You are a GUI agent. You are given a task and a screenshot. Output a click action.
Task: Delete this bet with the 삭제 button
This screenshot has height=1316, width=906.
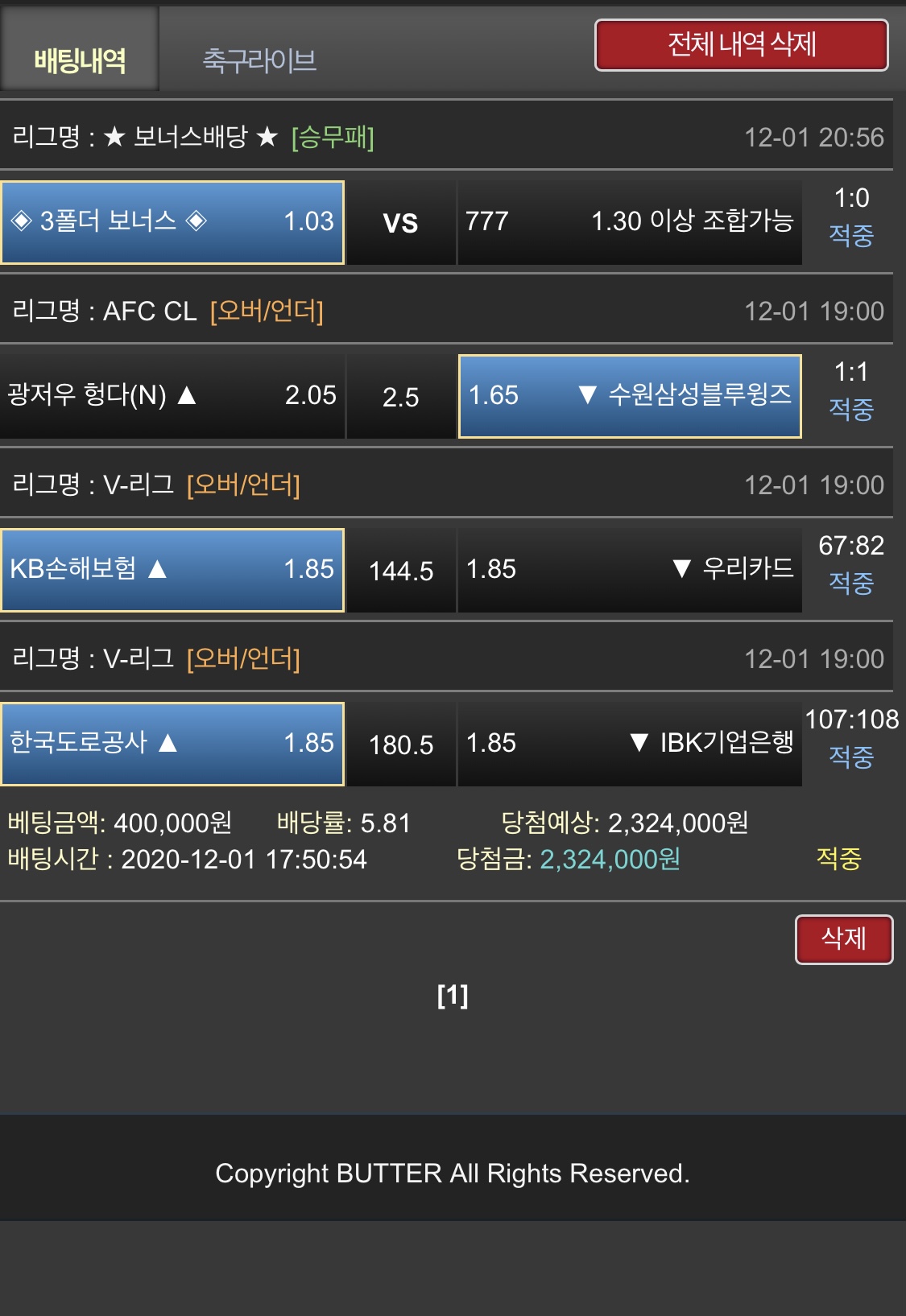click(843, 939)
